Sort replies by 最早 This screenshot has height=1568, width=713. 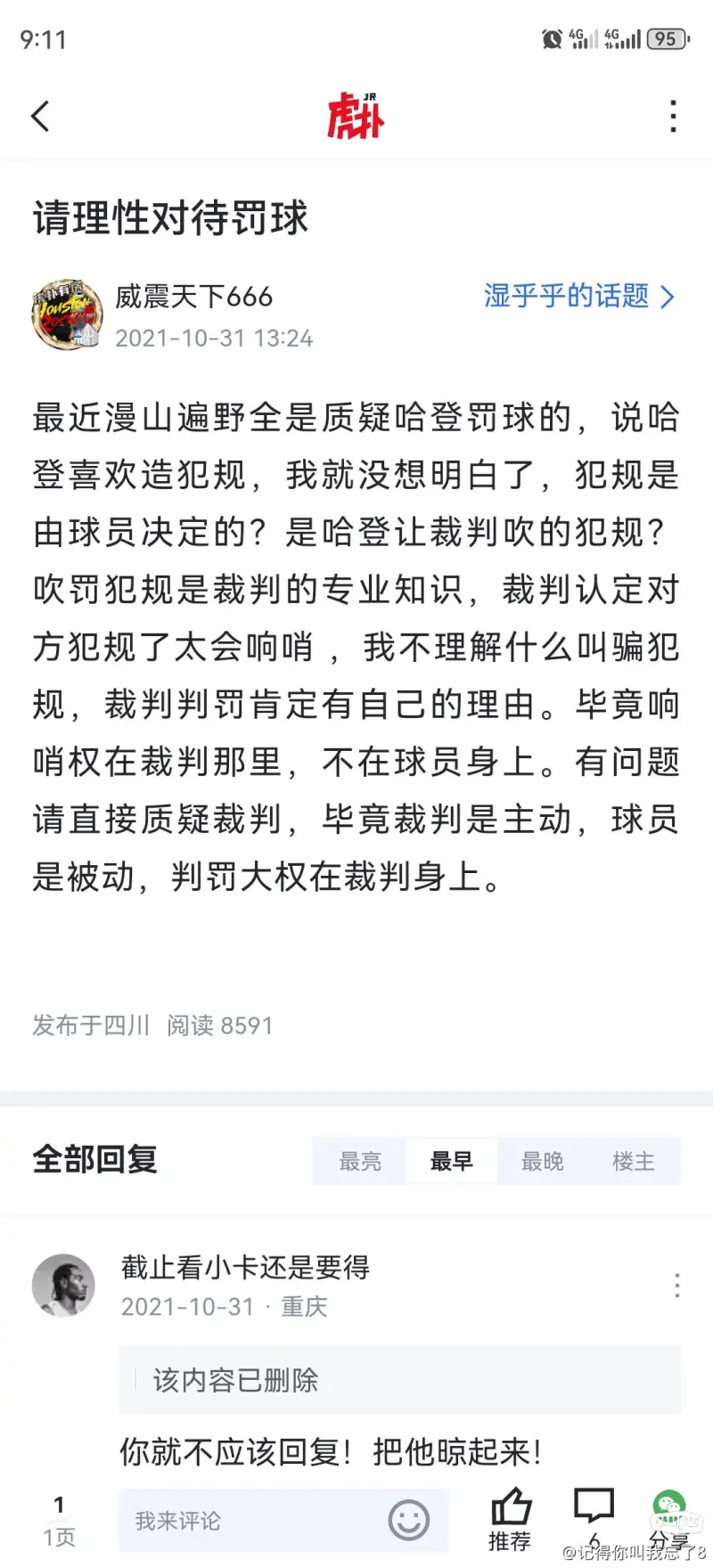pos(451,1161)
